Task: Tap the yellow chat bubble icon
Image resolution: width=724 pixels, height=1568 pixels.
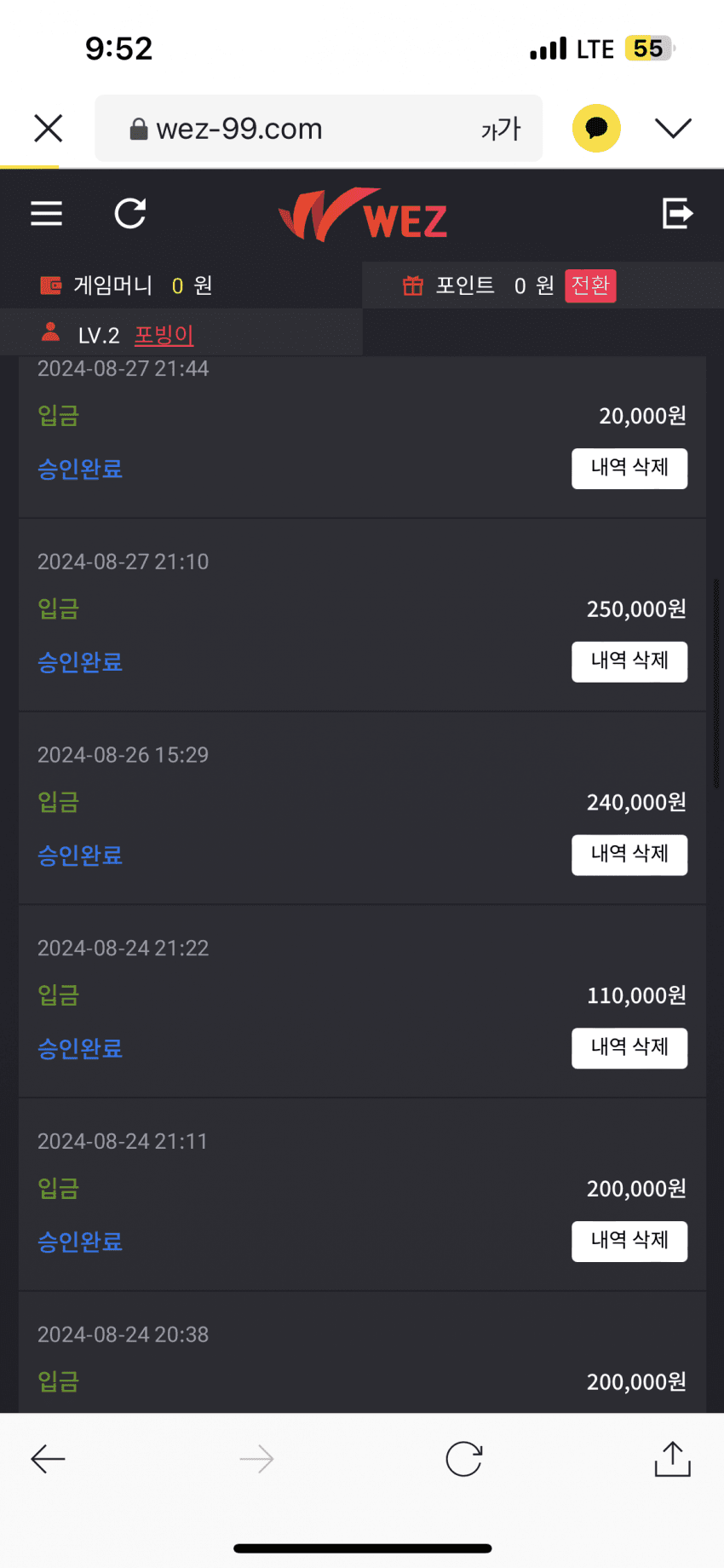Action: pyautogui.click(x=596, y=129)
